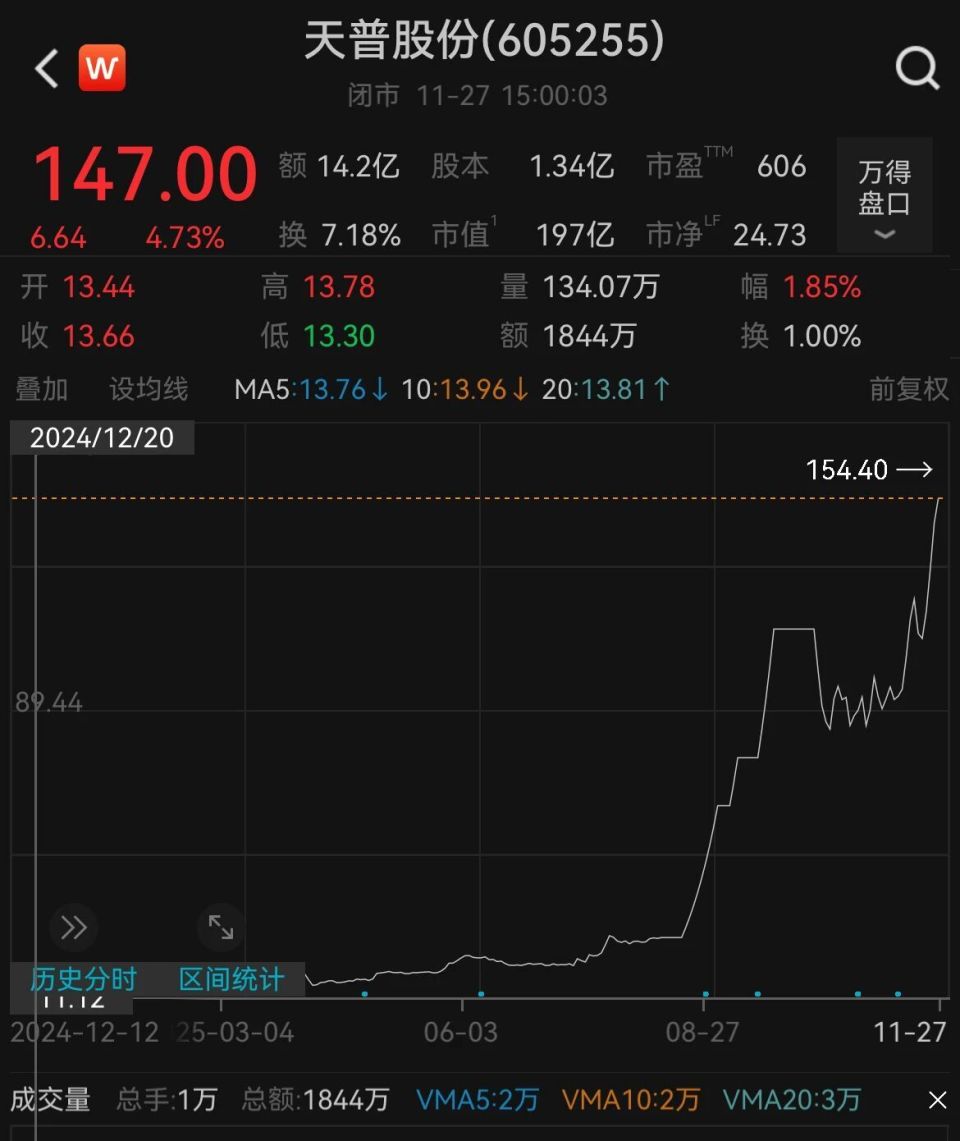Toggle 叠加 overlay mode
Image resolution: width=960 pixels, height=1141 pixels.
42,390
